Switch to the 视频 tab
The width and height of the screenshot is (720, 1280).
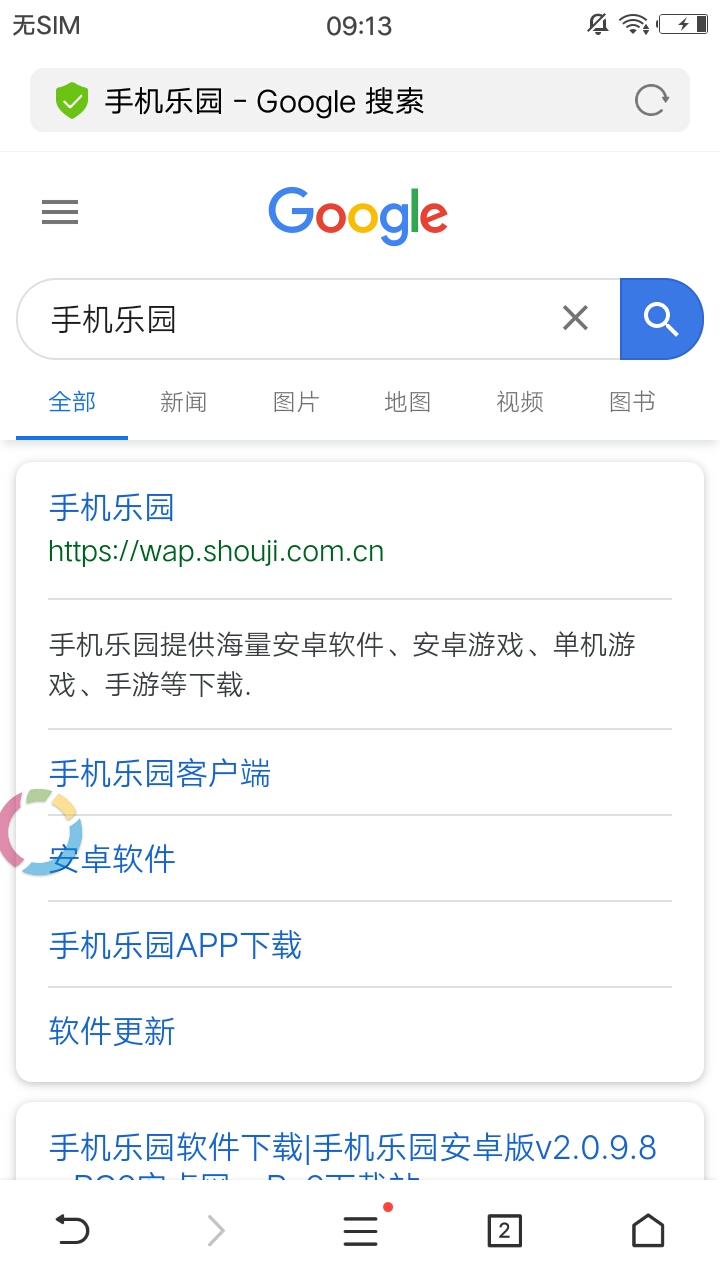[520, 402]
